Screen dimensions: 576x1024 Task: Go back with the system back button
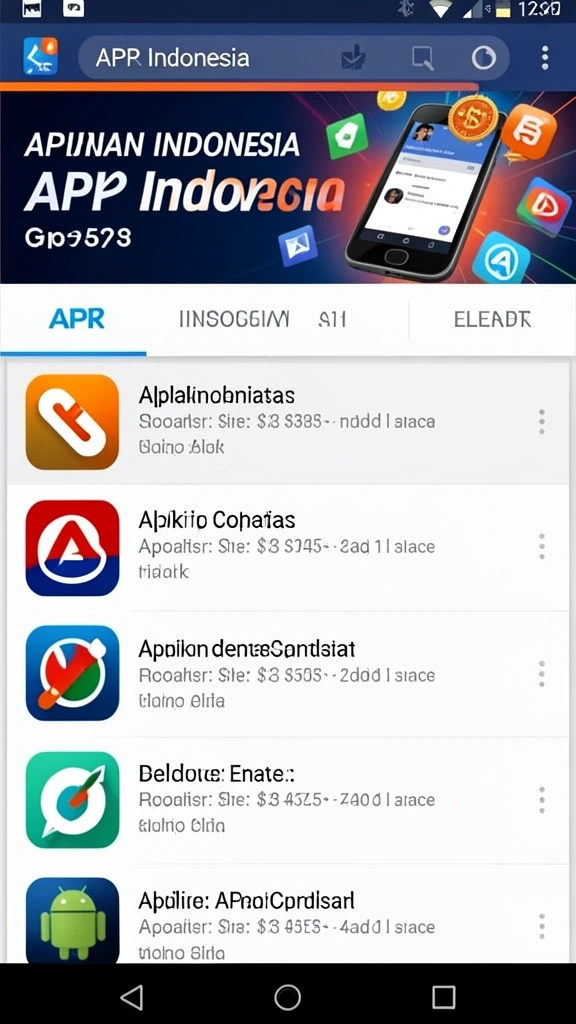[x=132, y=997]
